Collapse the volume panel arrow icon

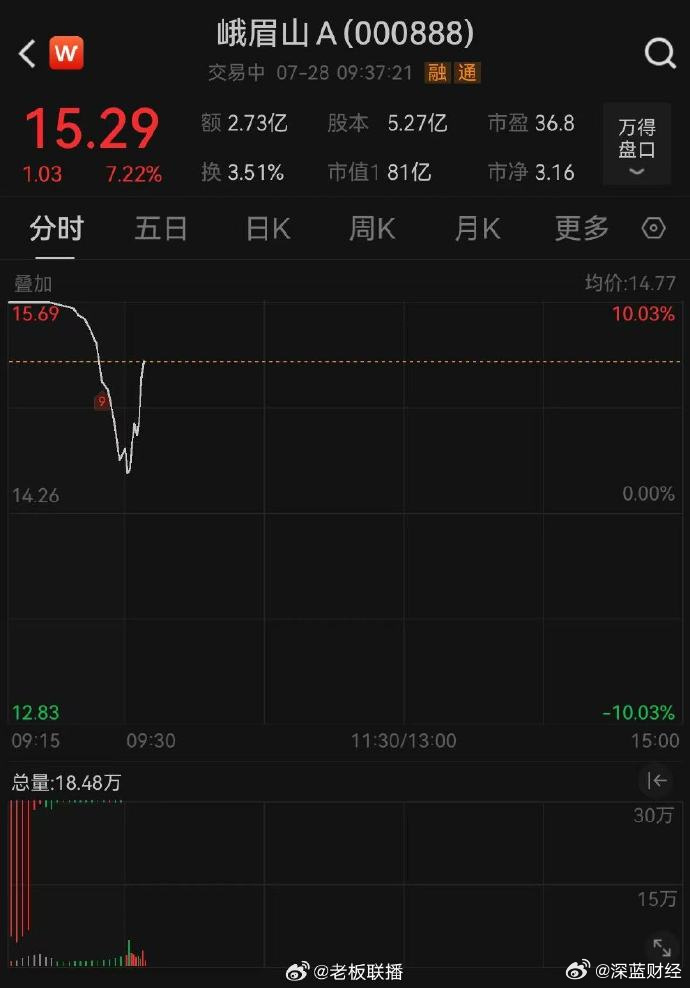coord(657,781)
